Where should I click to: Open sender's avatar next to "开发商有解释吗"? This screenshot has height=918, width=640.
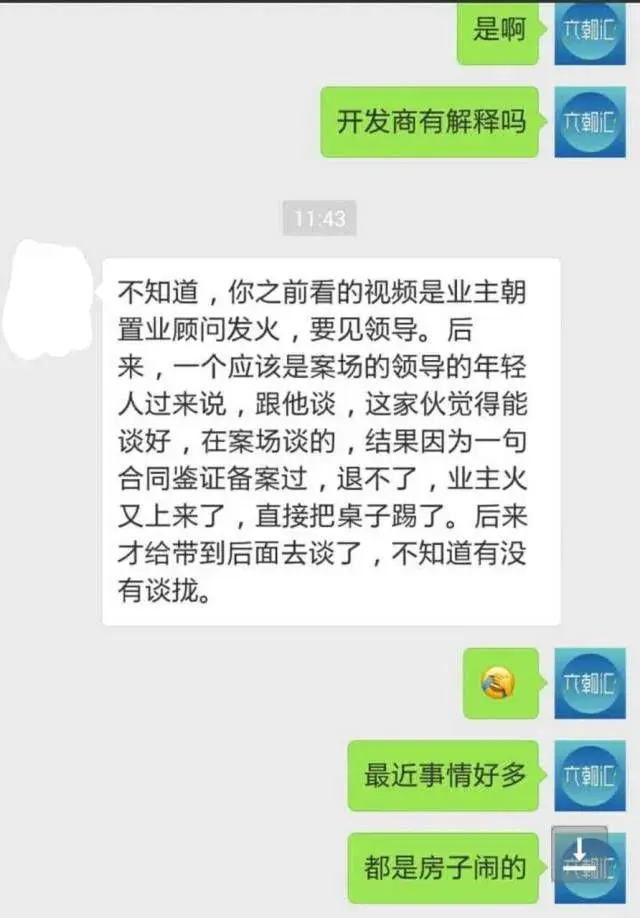tap(590, 122)
